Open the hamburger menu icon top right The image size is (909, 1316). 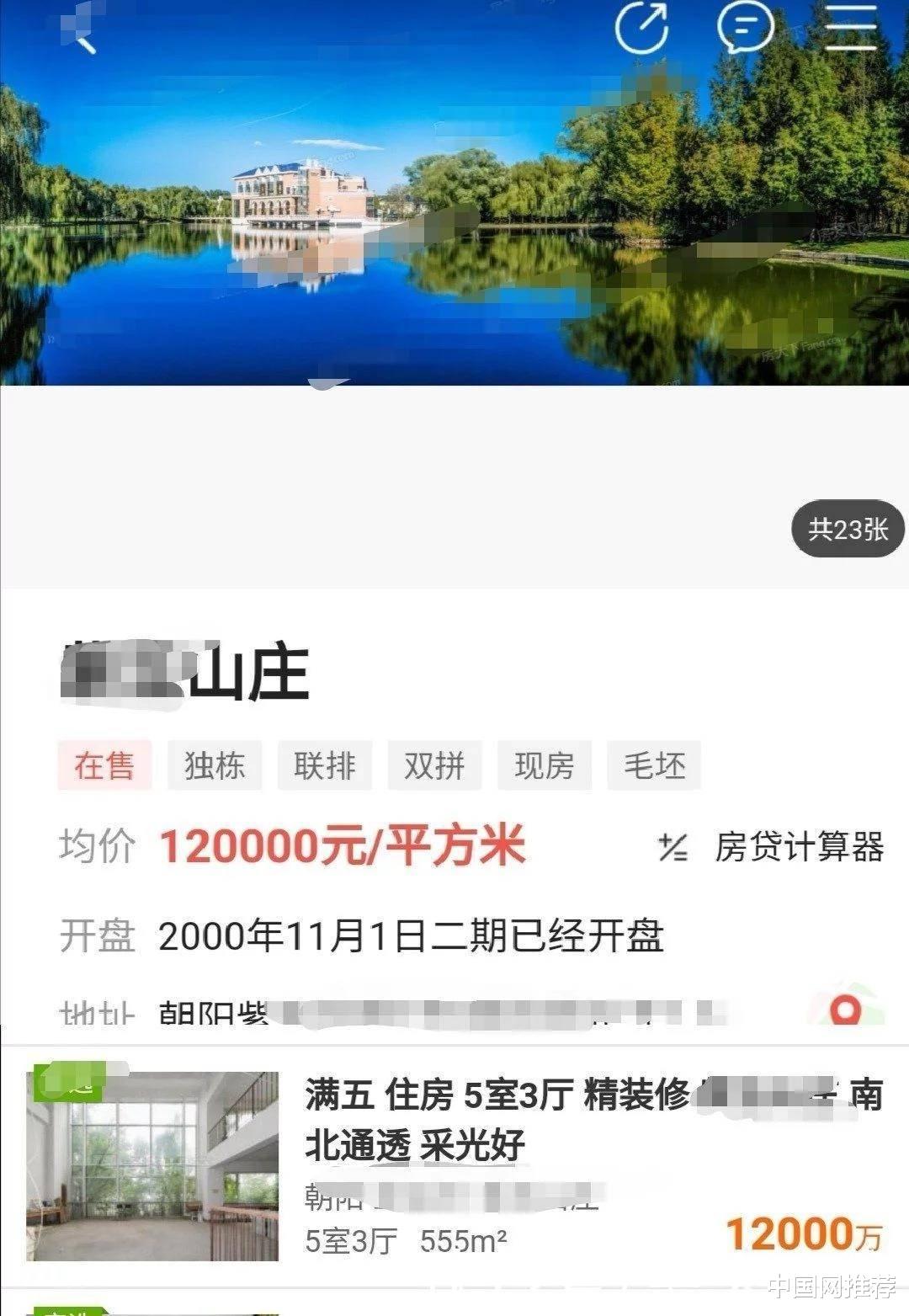point(853,27)
